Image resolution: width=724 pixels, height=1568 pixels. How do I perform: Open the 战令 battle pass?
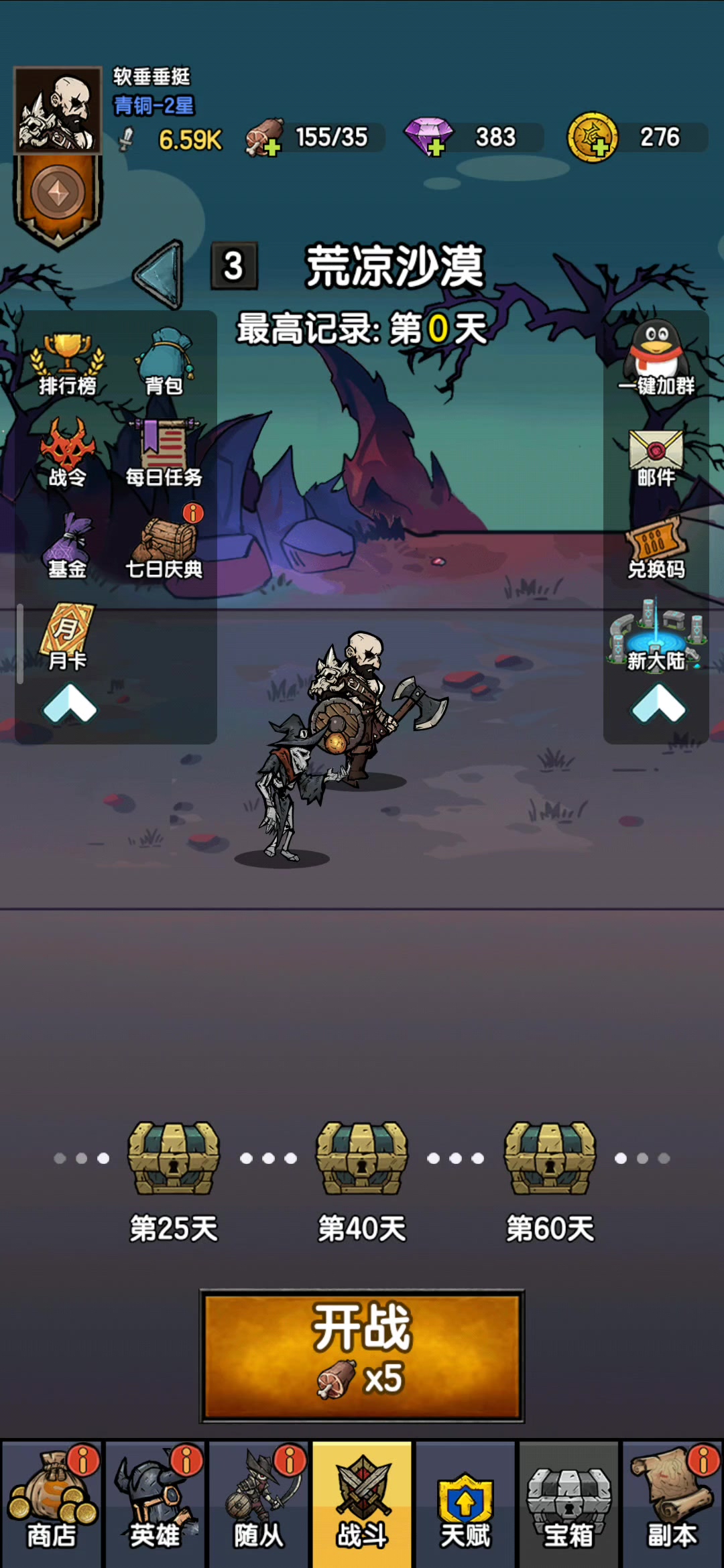click(x=67, y=453)
